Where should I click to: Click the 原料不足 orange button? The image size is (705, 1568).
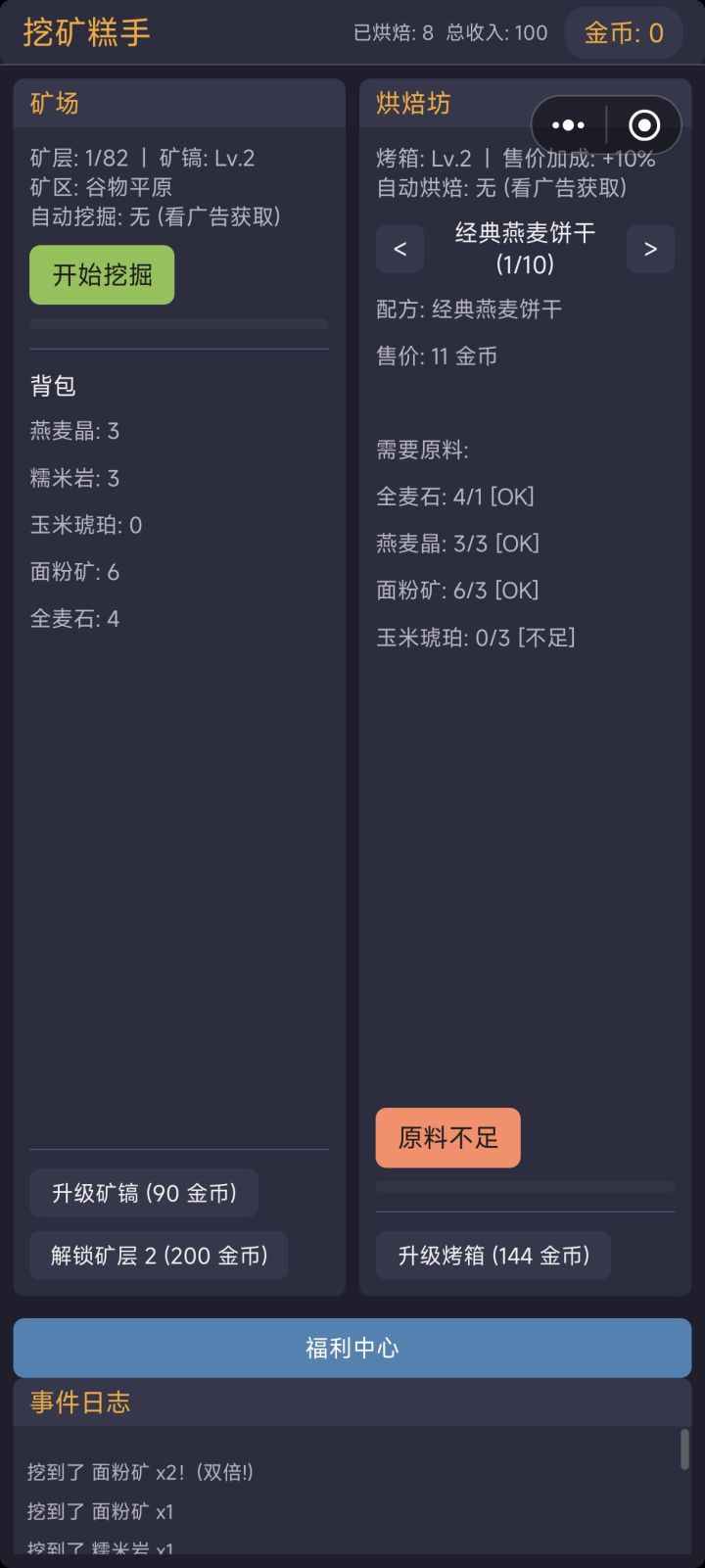click(447, 1137)
